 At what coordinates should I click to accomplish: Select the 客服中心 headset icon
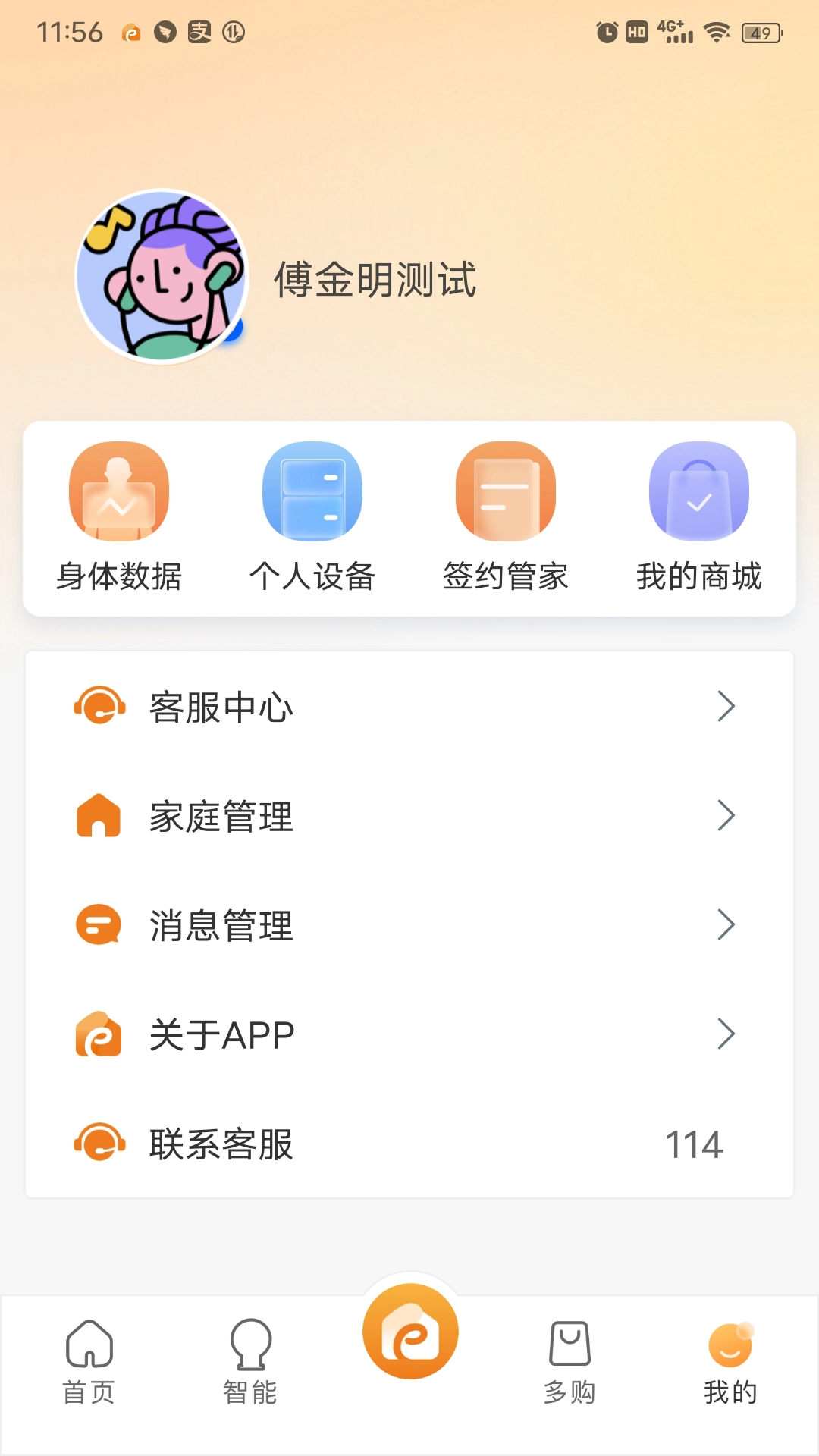pyautogui.click(x=97, y=706)
